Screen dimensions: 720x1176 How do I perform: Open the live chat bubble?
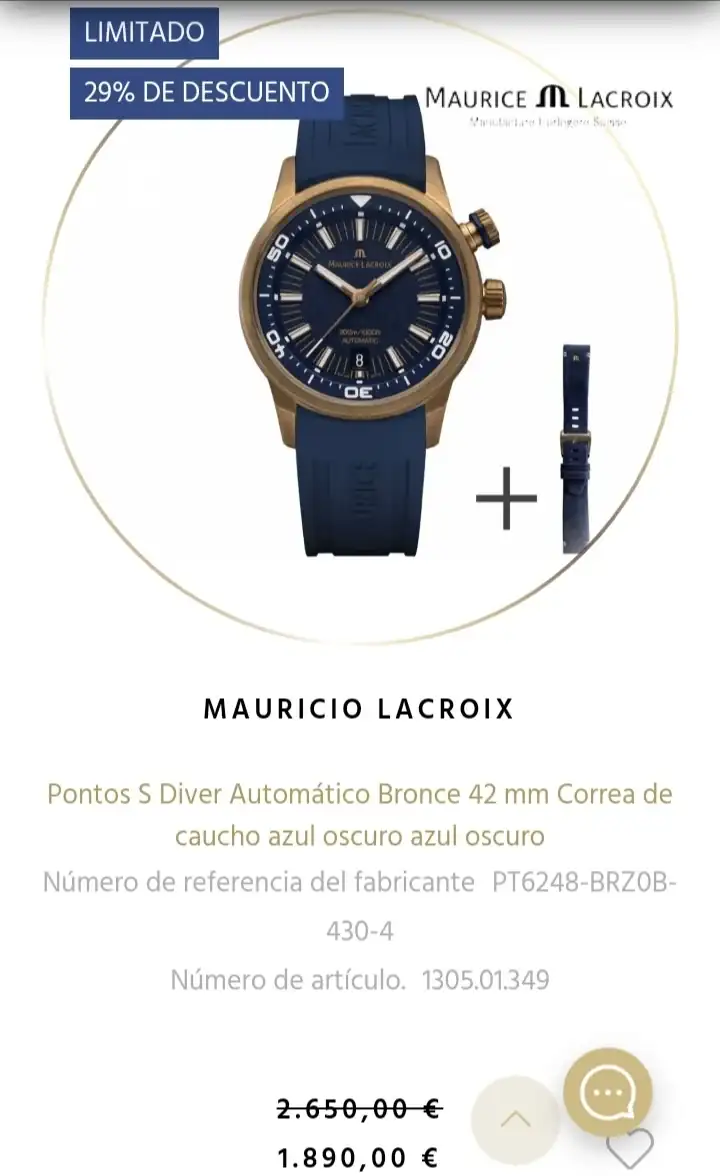tap(607, 1092)
